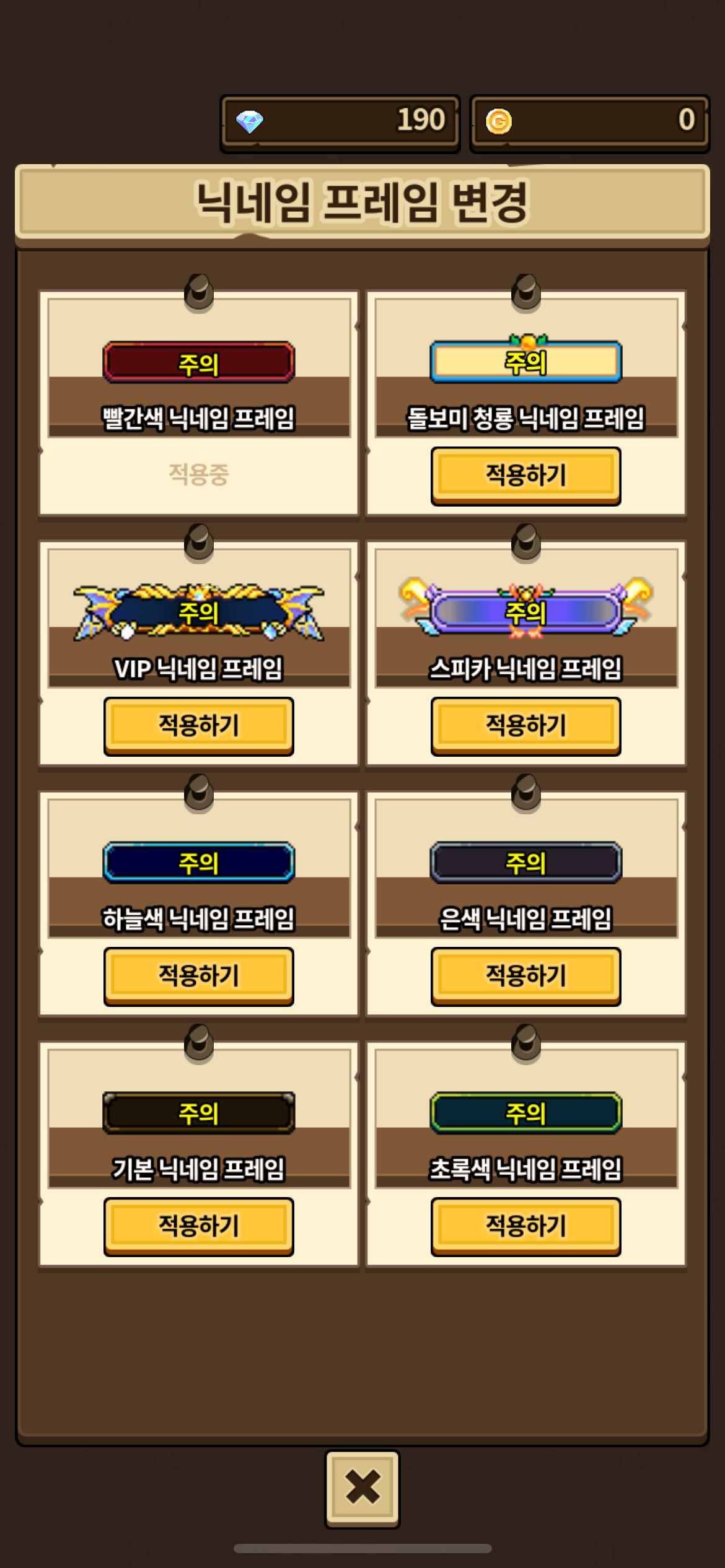Apply the 기본 닉네임 프레임
The height and width of the screenshot is (1568, 725).
pyautogui.click(x=198, y=1226)
